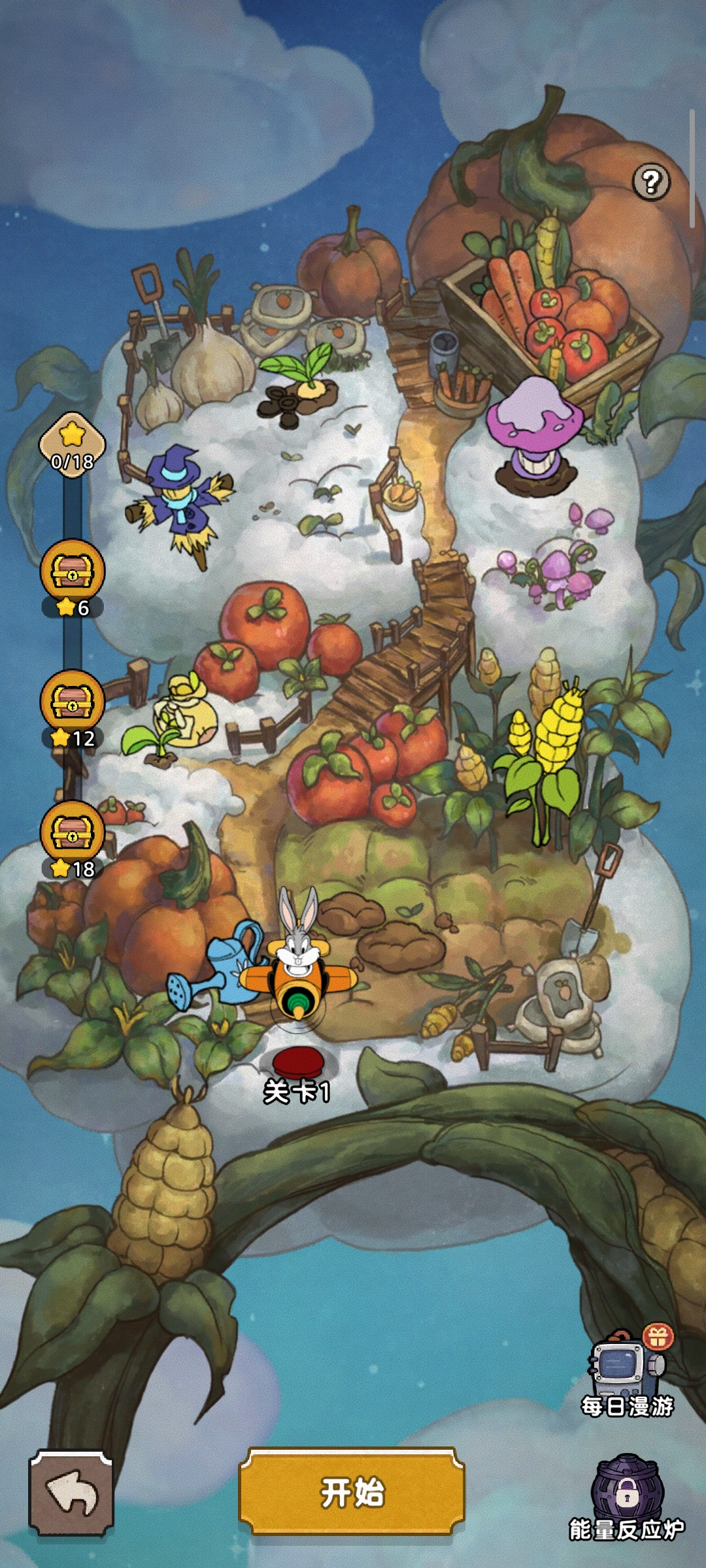Open the 18-star treasure chest reward
Viewport: 706px width, 1568px height.
[x=73, y=833]
